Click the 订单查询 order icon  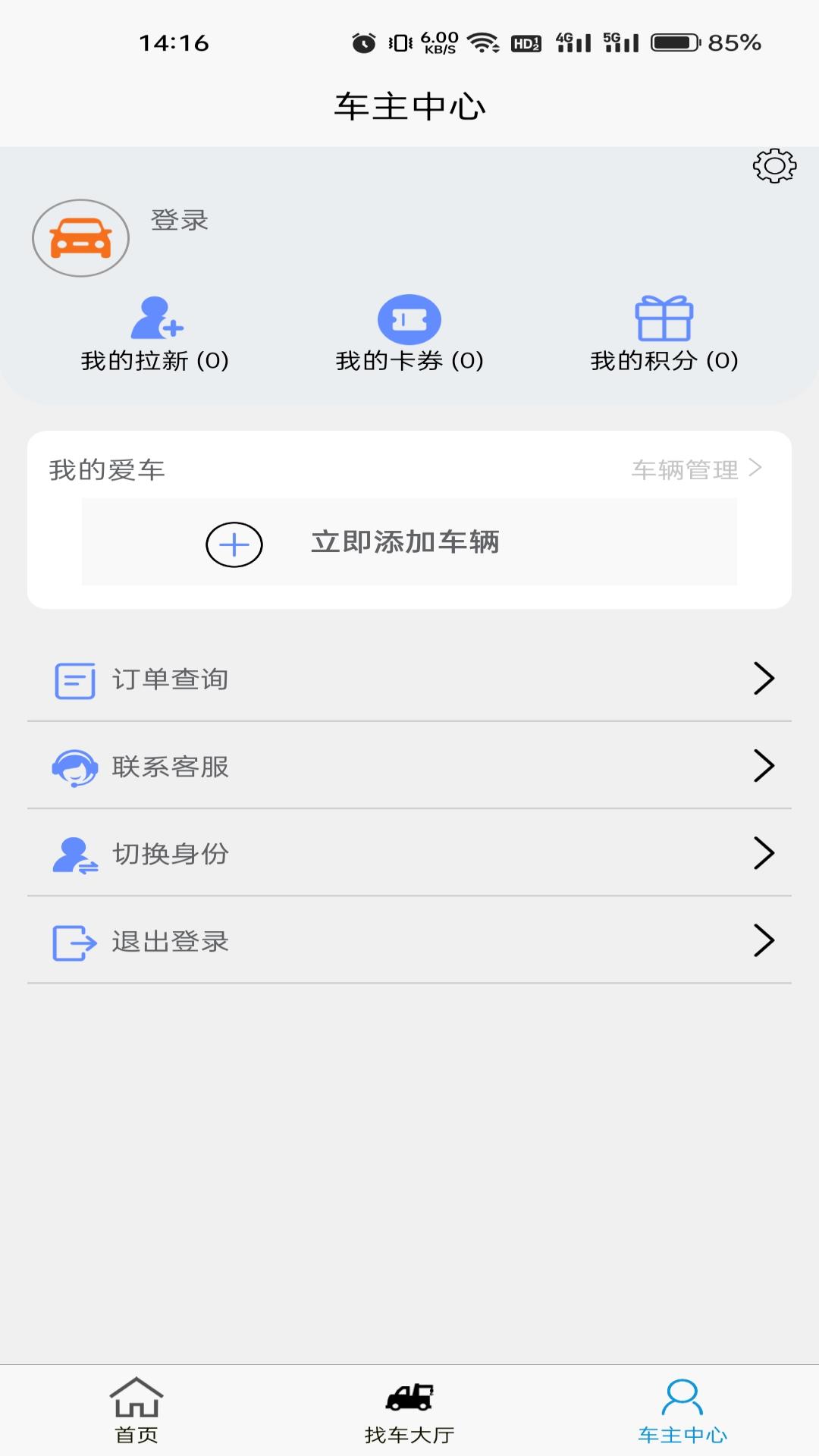click(74, 680)
